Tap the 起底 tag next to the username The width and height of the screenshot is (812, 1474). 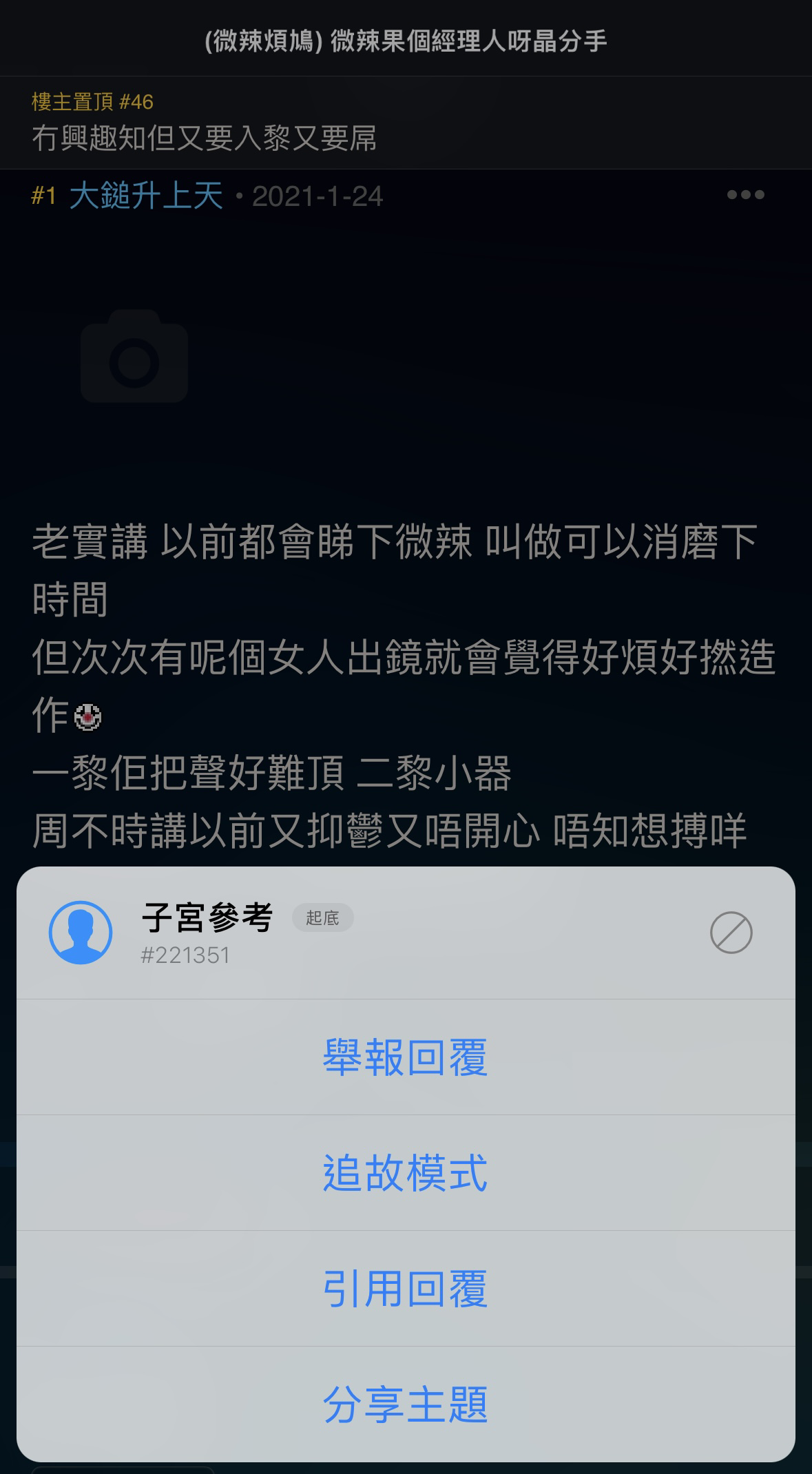[322, 917]
